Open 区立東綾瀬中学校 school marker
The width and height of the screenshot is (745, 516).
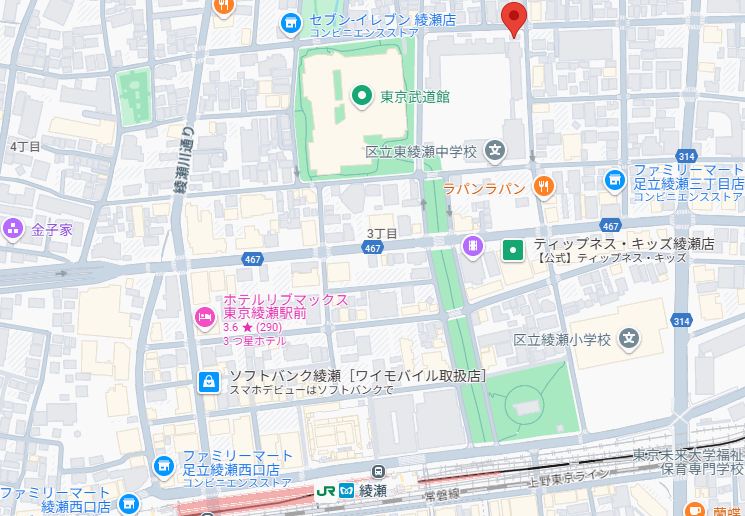click(494, 151)
